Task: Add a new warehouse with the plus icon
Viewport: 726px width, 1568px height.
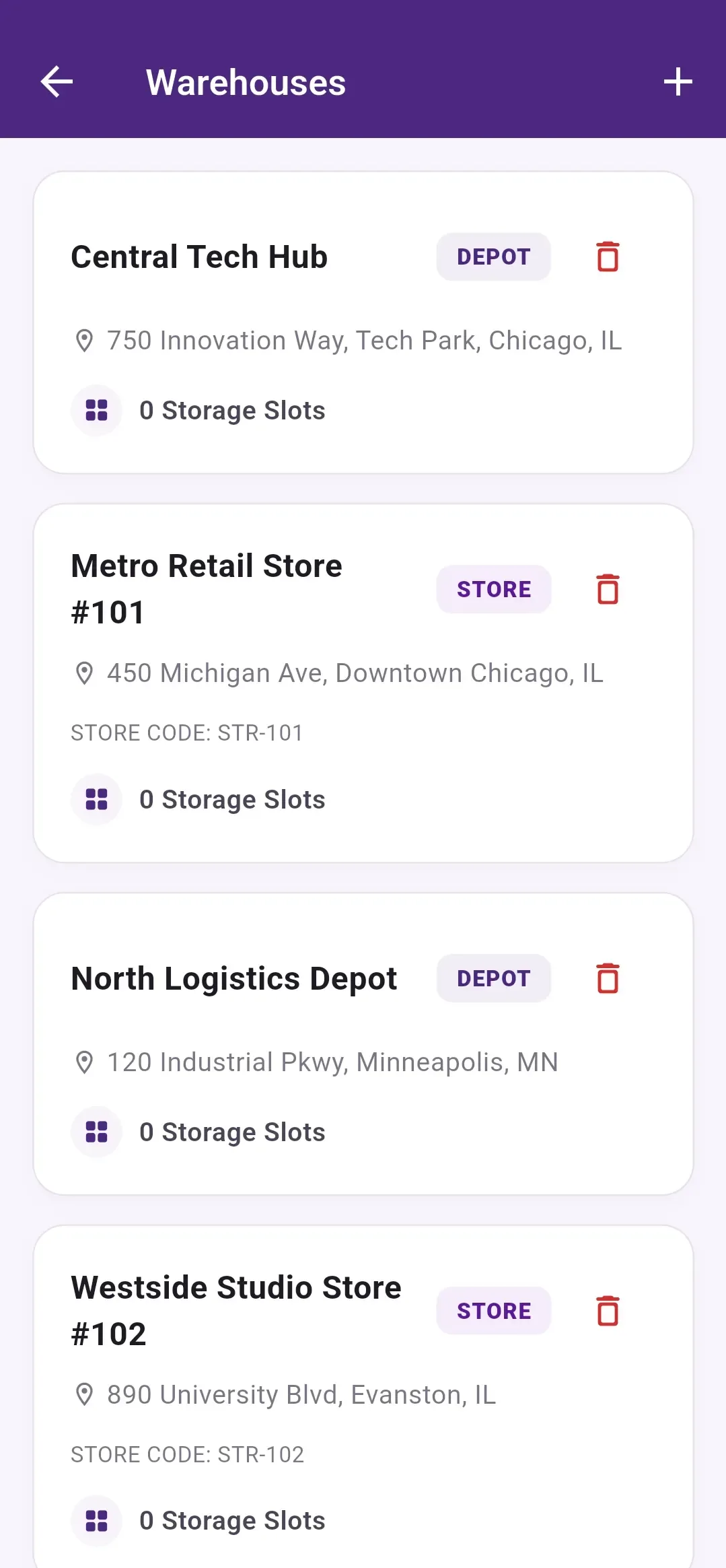Action: (678, 82)
